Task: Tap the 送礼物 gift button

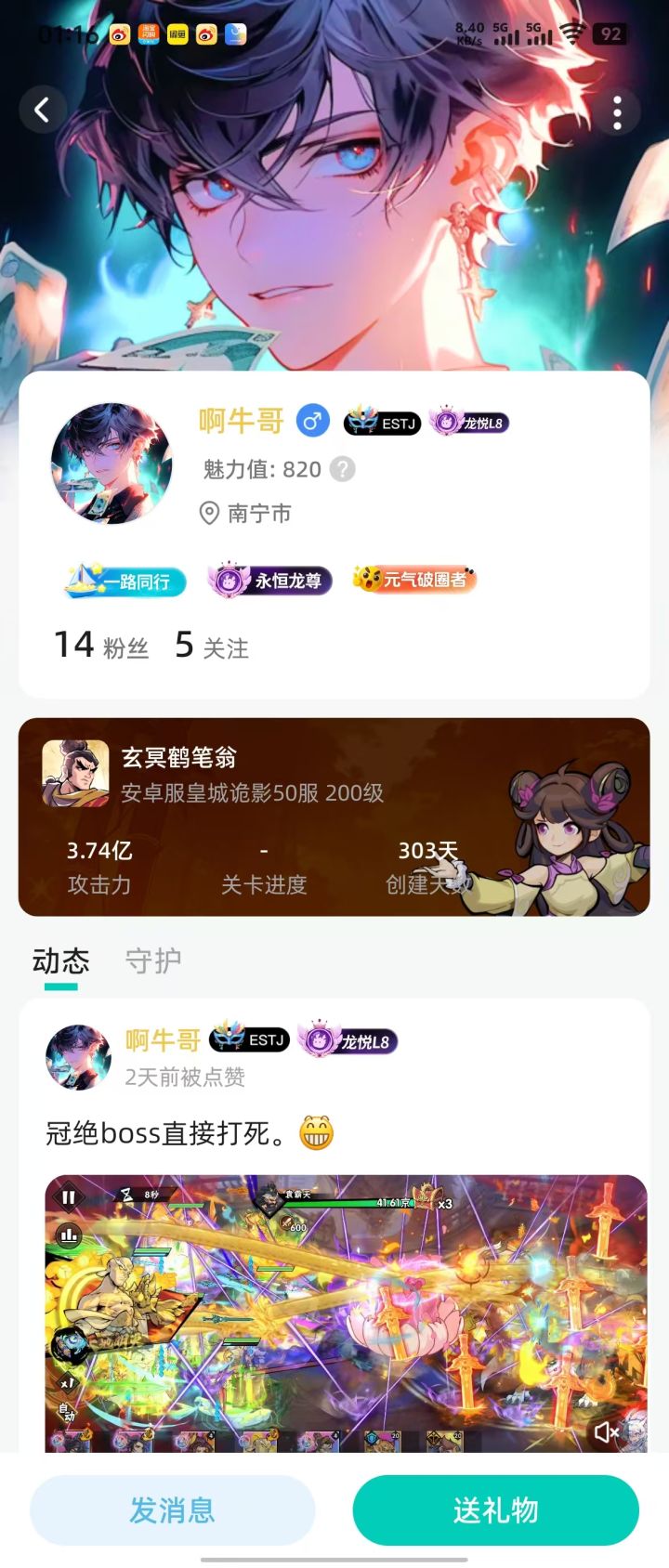Action: point(495,1510)
